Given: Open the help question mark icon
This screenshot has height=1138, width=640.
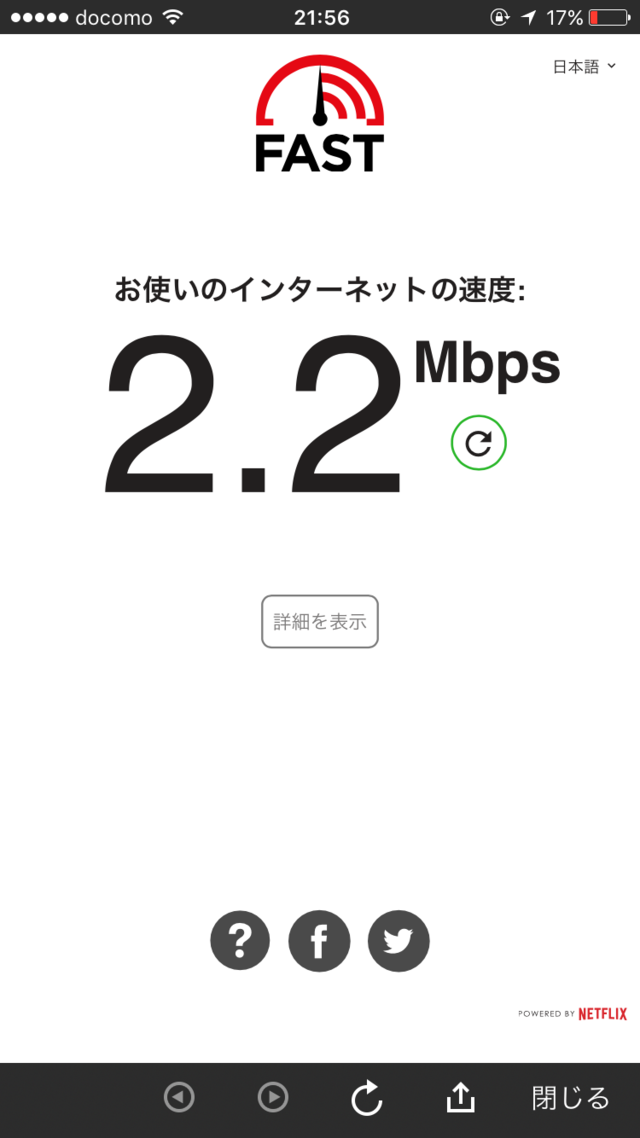Looking at the screenshot, I should click(240, 941).
